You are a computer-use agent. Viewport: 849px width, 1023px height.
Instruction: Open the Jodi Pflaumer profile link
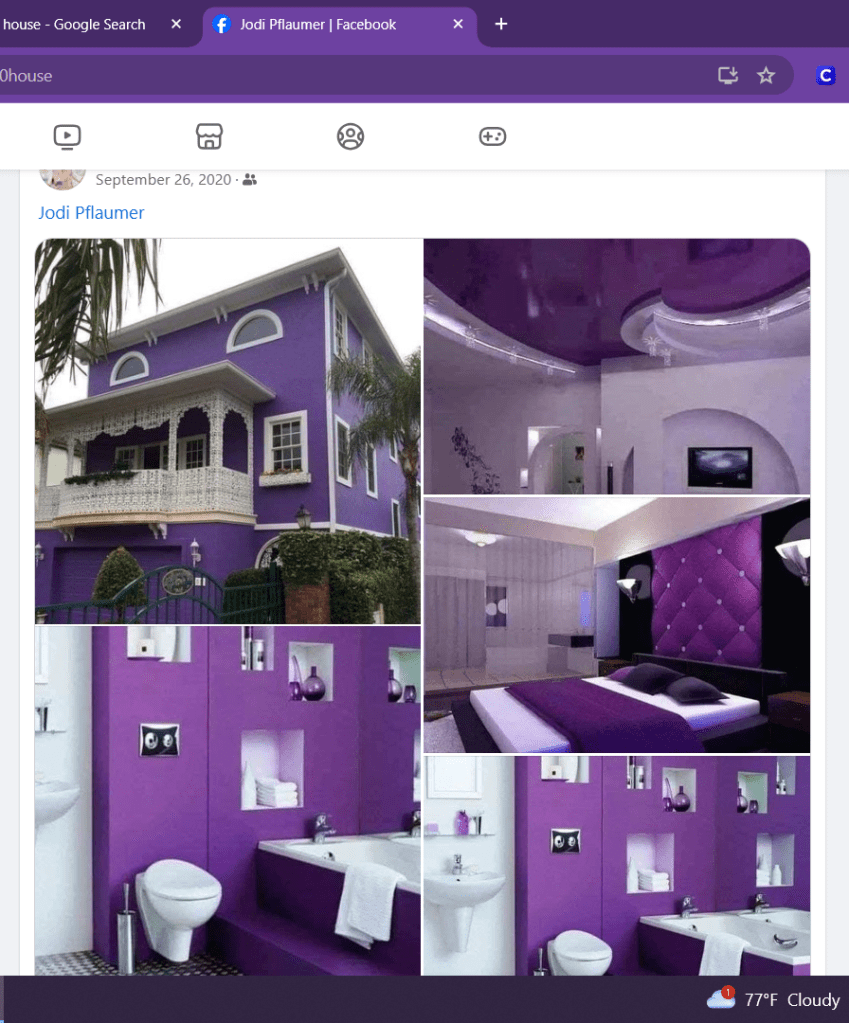(x=91, y=213)
